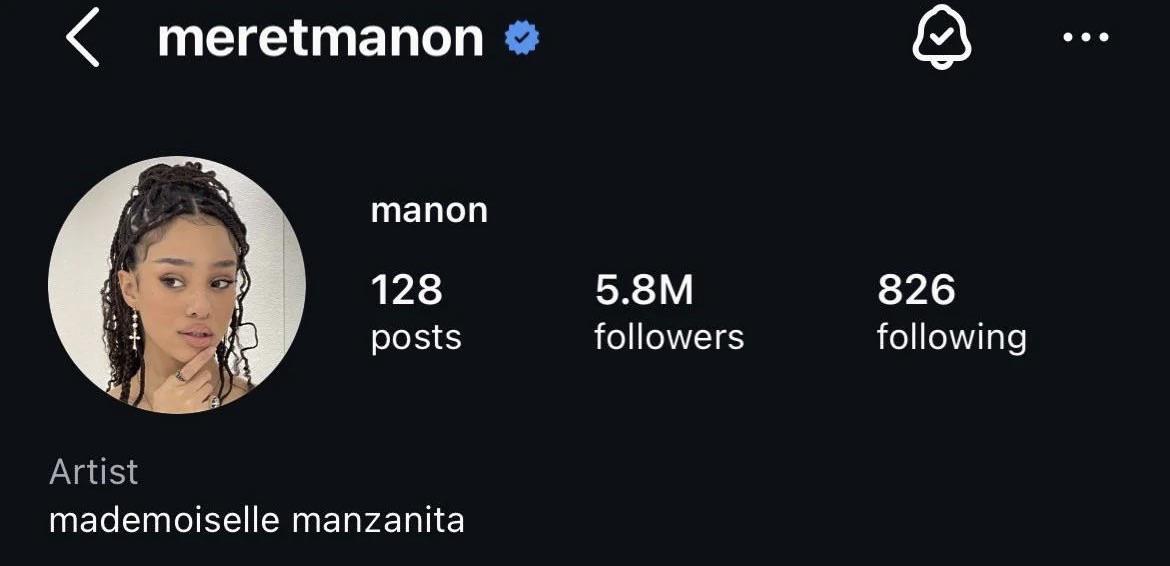Open the notification bell settings
This screenshot has height=566, width=1170.
pos(942,39)
